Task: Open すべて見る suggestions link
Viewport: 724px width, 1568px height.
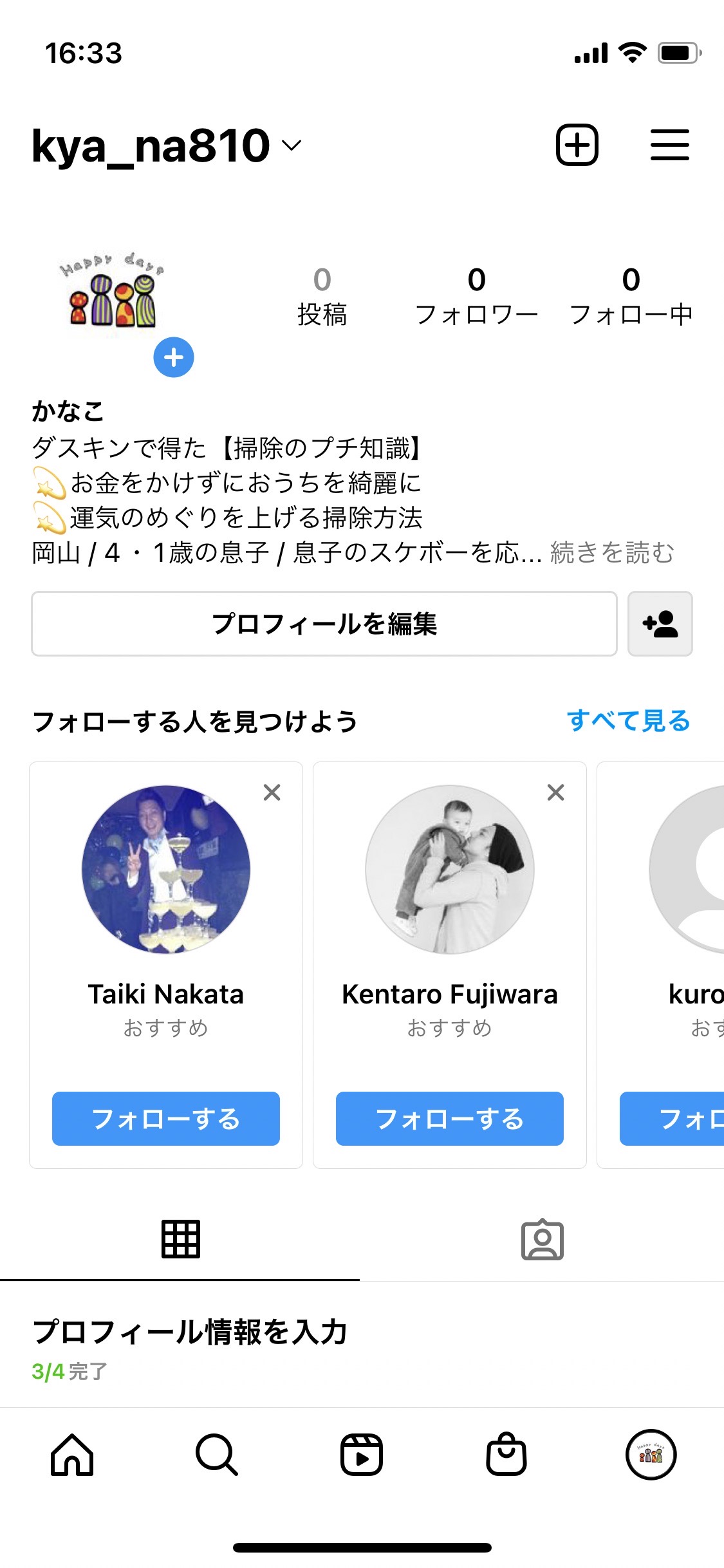Action: click(629, 721)
